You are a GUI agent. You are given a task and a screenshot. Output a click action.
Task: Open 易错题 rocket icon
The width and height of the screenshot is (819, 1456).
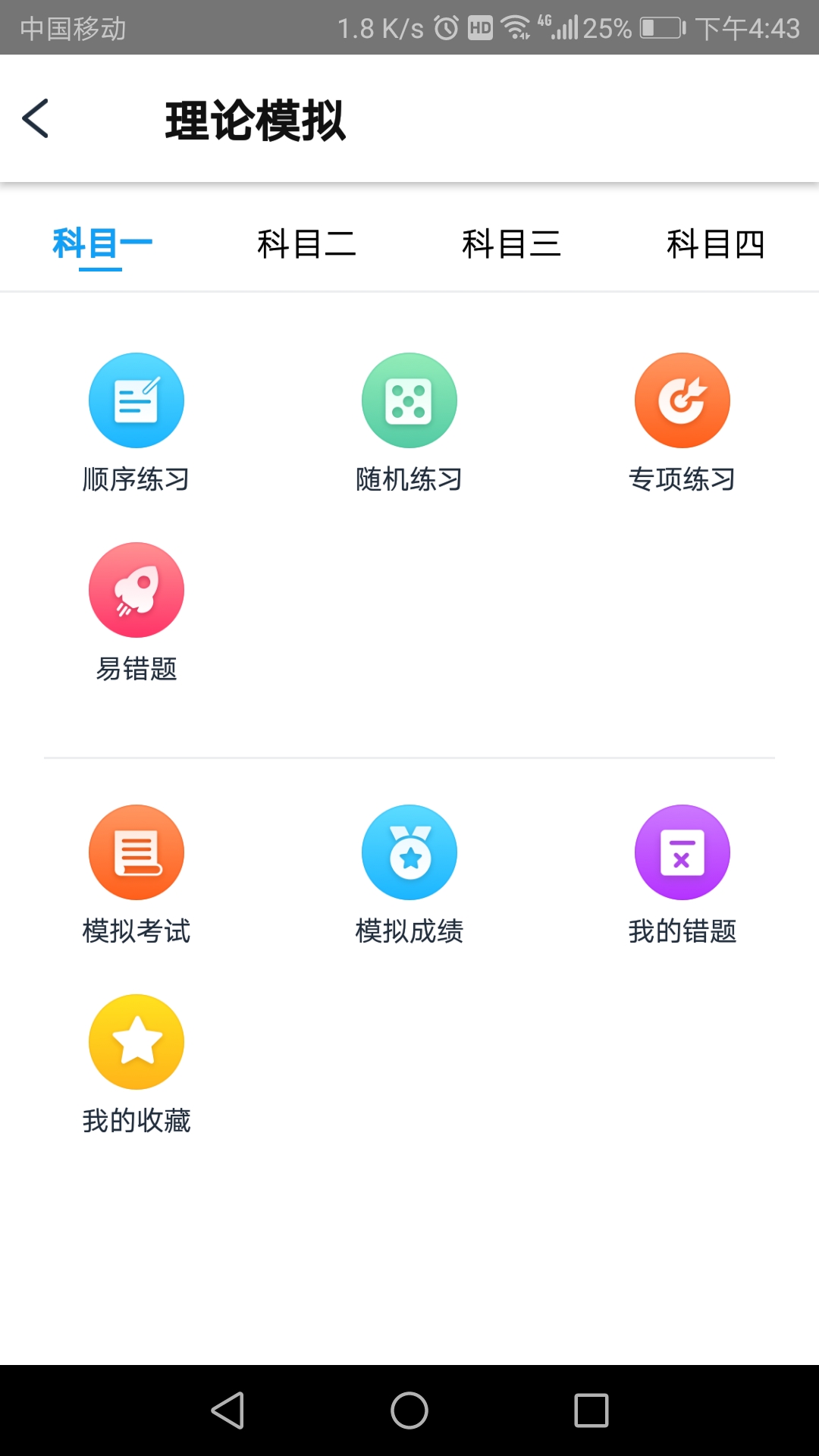(136, 589)
